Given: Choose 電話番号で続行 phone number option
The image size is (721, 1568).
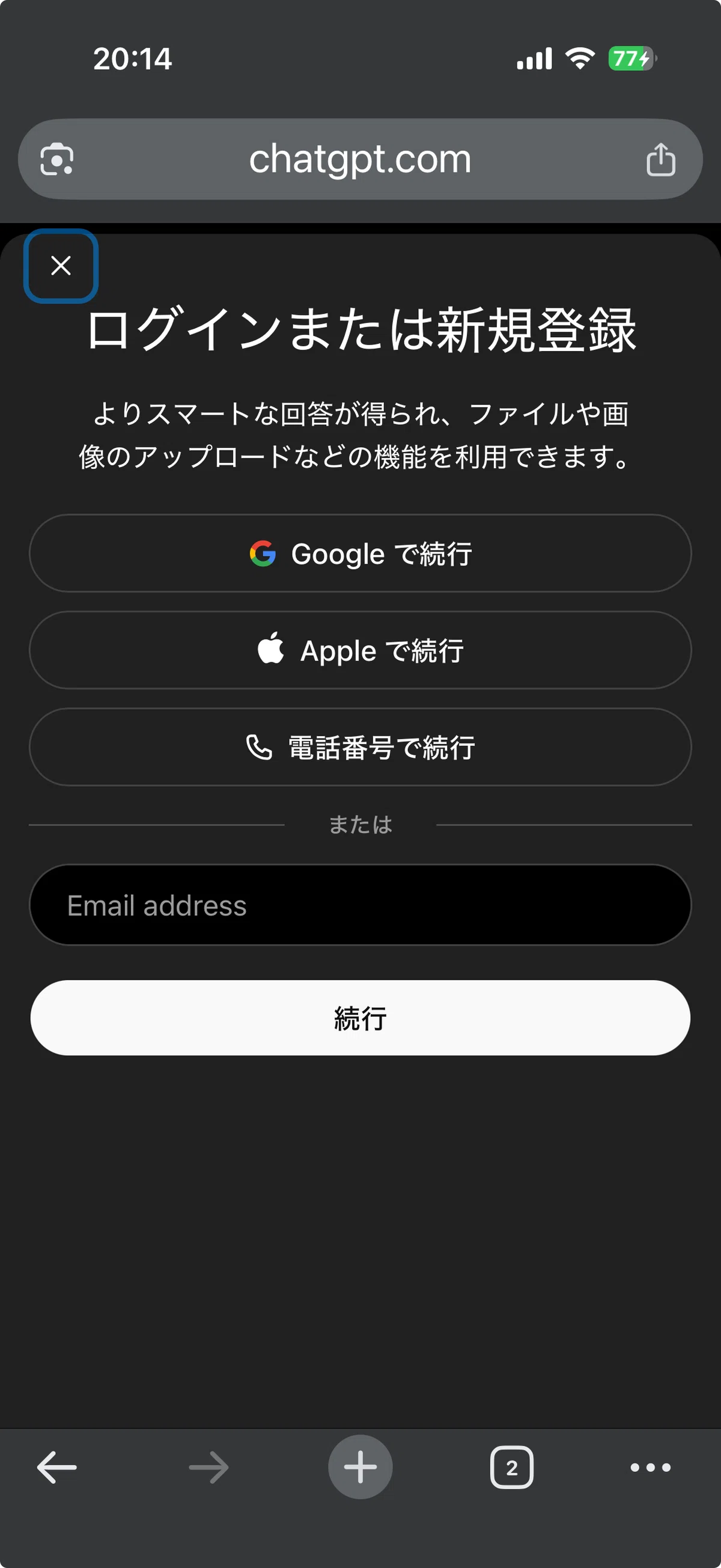Looking at the screenshot, I should (x=360, y=747).
